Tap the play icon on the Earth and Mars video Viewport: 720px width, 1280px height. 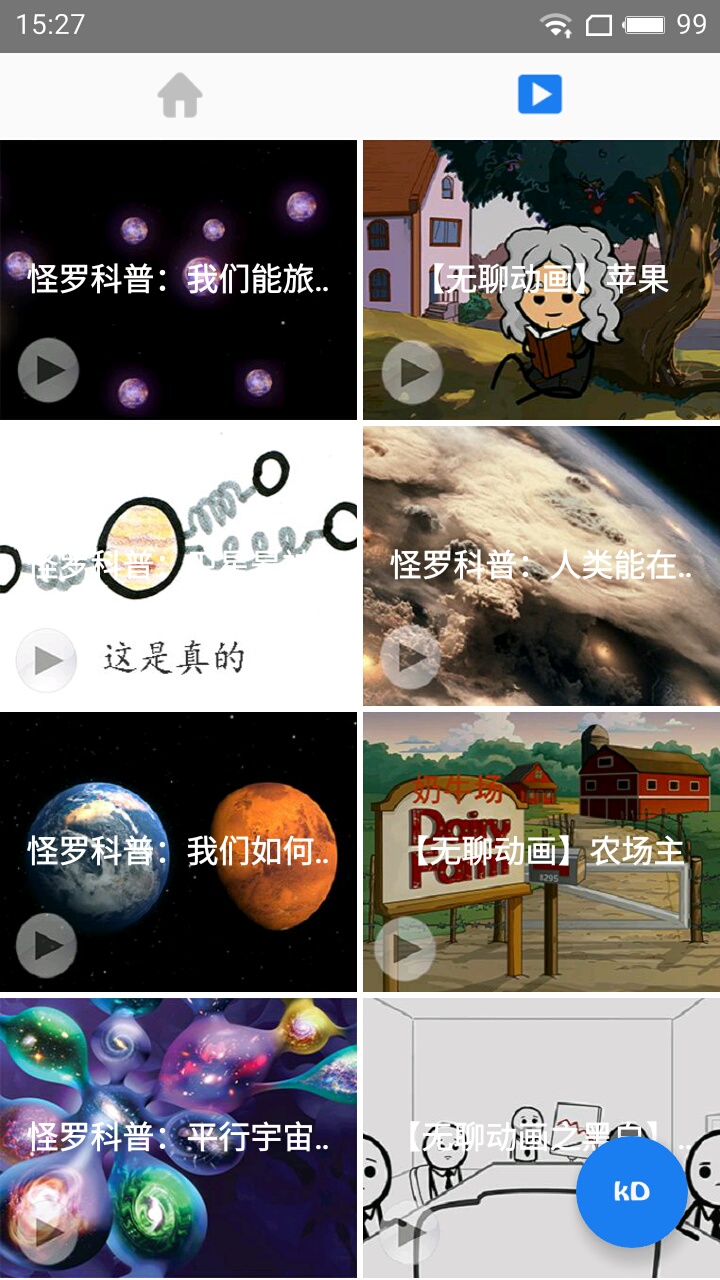tap(47, 948)
